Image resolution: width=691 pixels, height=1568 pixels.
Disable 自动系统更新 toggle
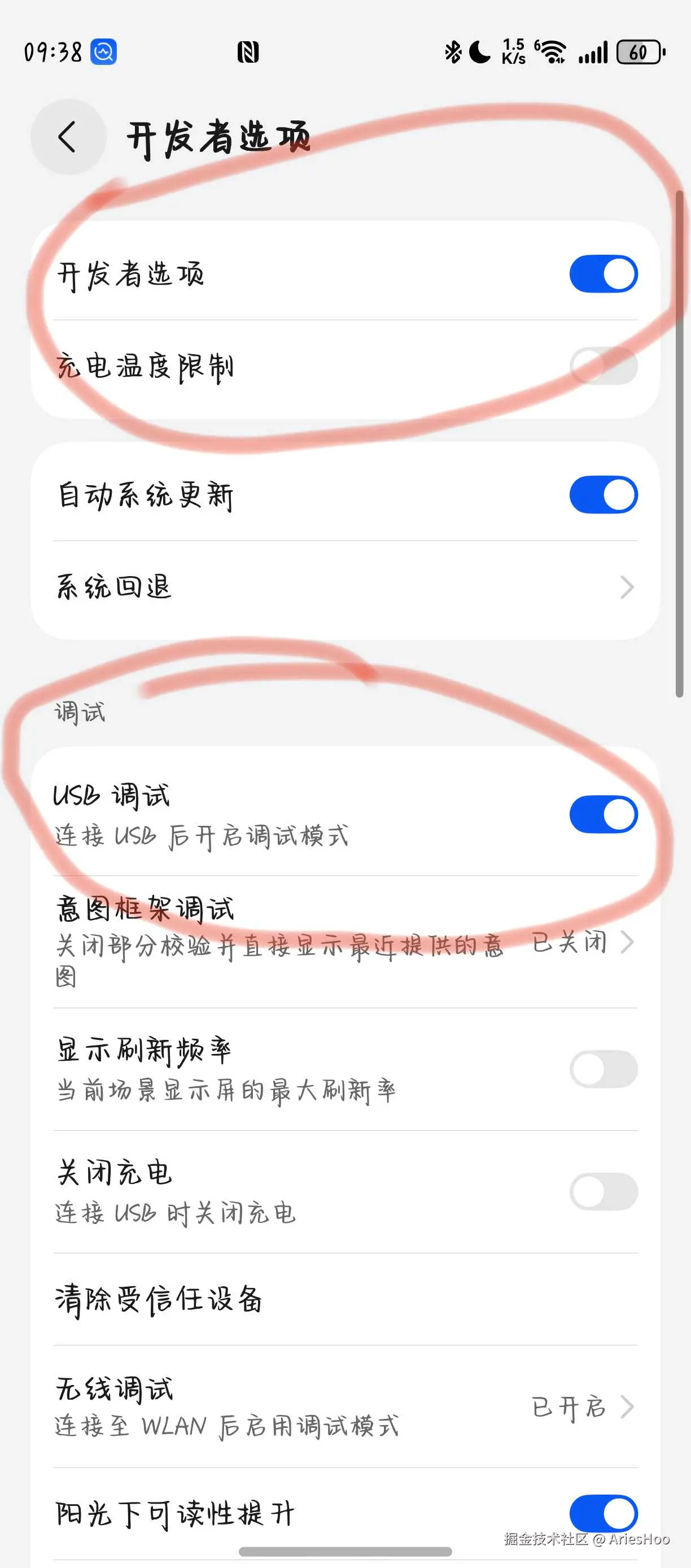(603, 494)
